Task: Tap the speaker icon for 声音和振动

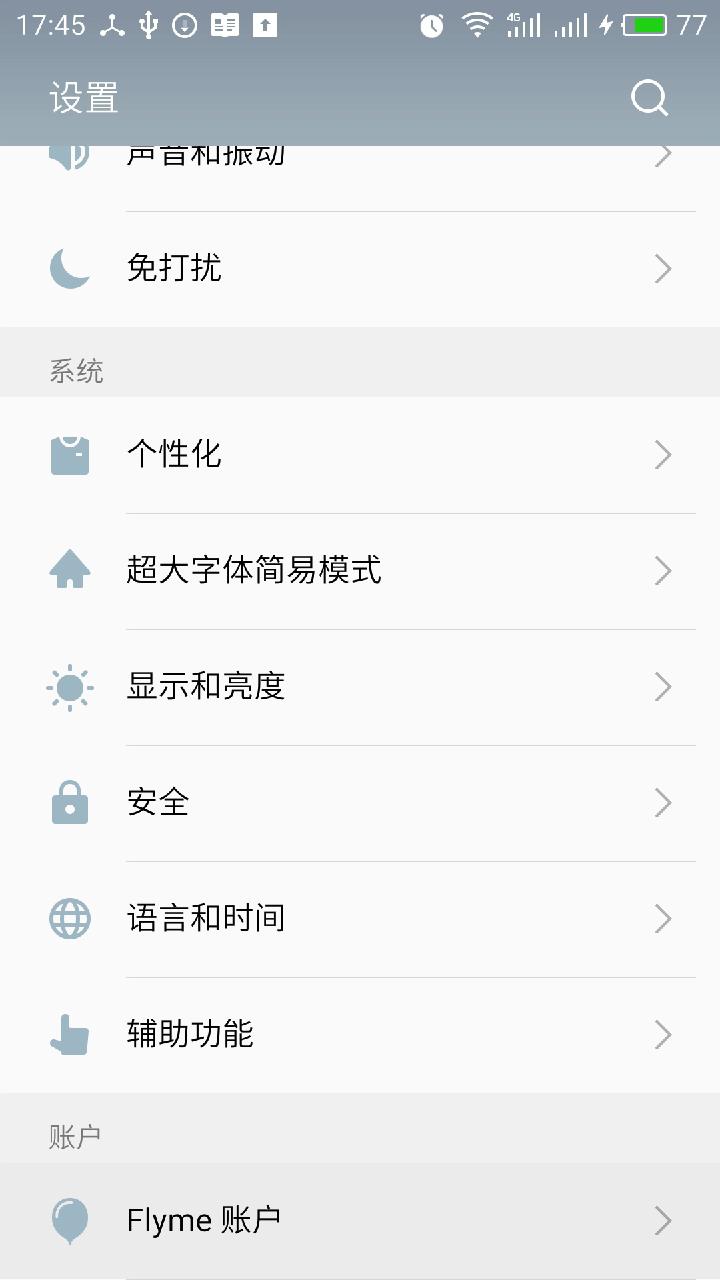Action: coord(69,152)
